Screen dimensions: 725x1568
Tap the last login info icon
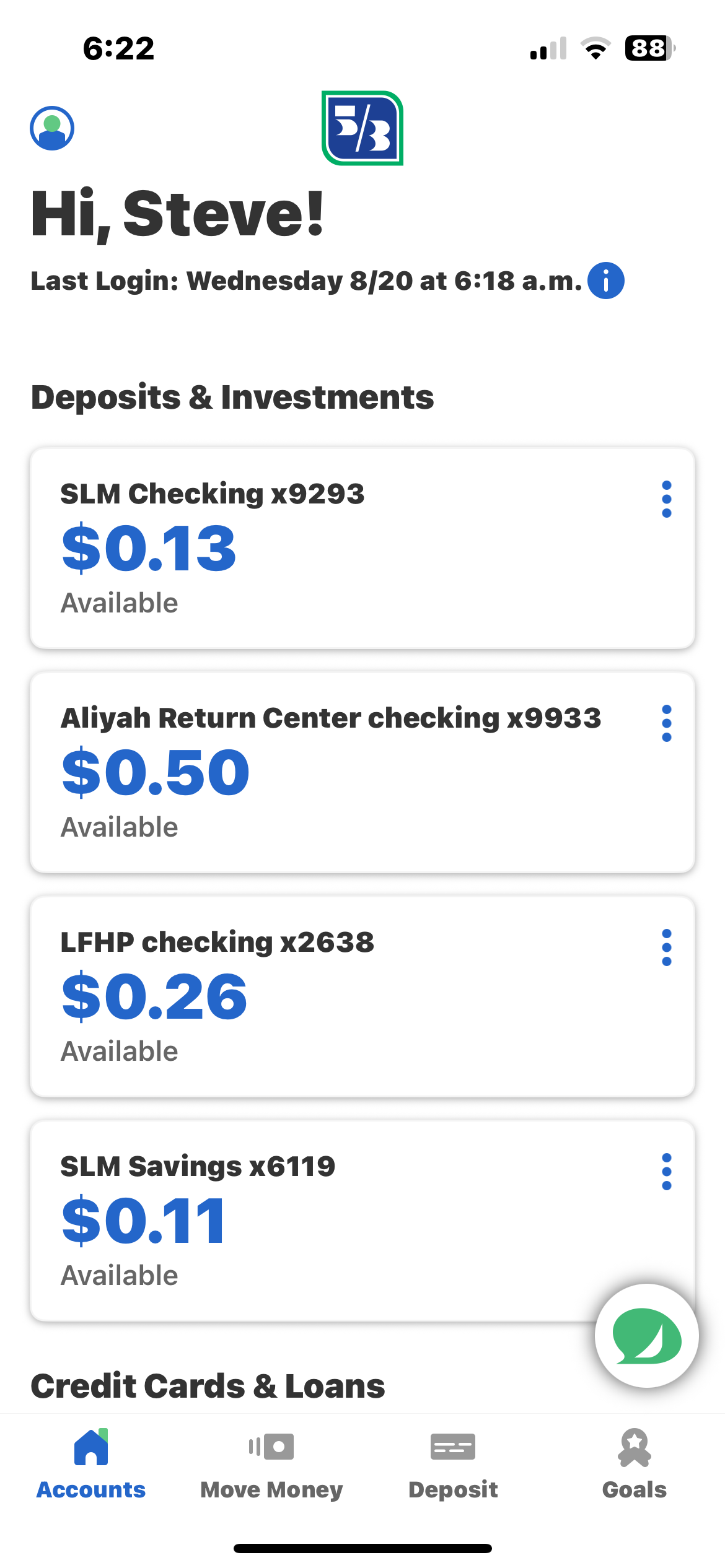click(x=605, y=281)
